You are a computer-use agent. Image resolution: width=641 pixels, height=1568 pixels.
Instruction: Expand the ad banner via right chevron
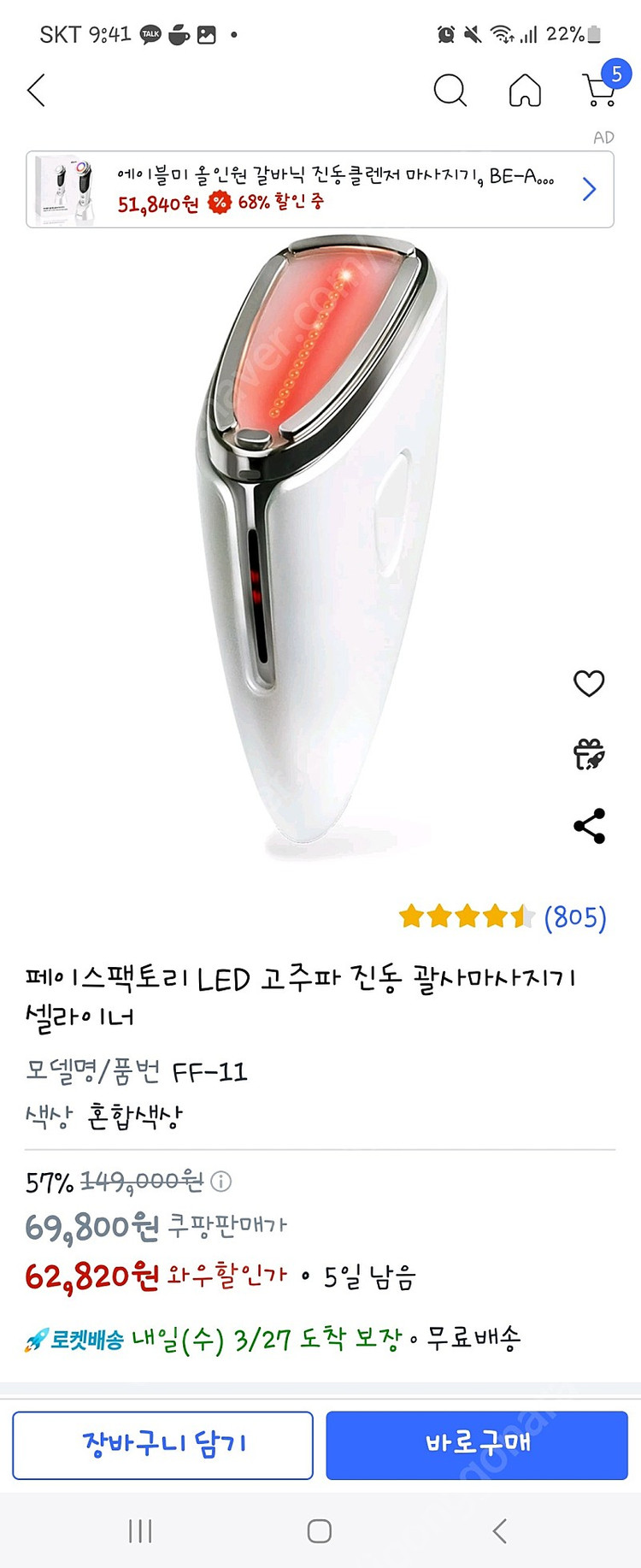(x=588, y=189)
